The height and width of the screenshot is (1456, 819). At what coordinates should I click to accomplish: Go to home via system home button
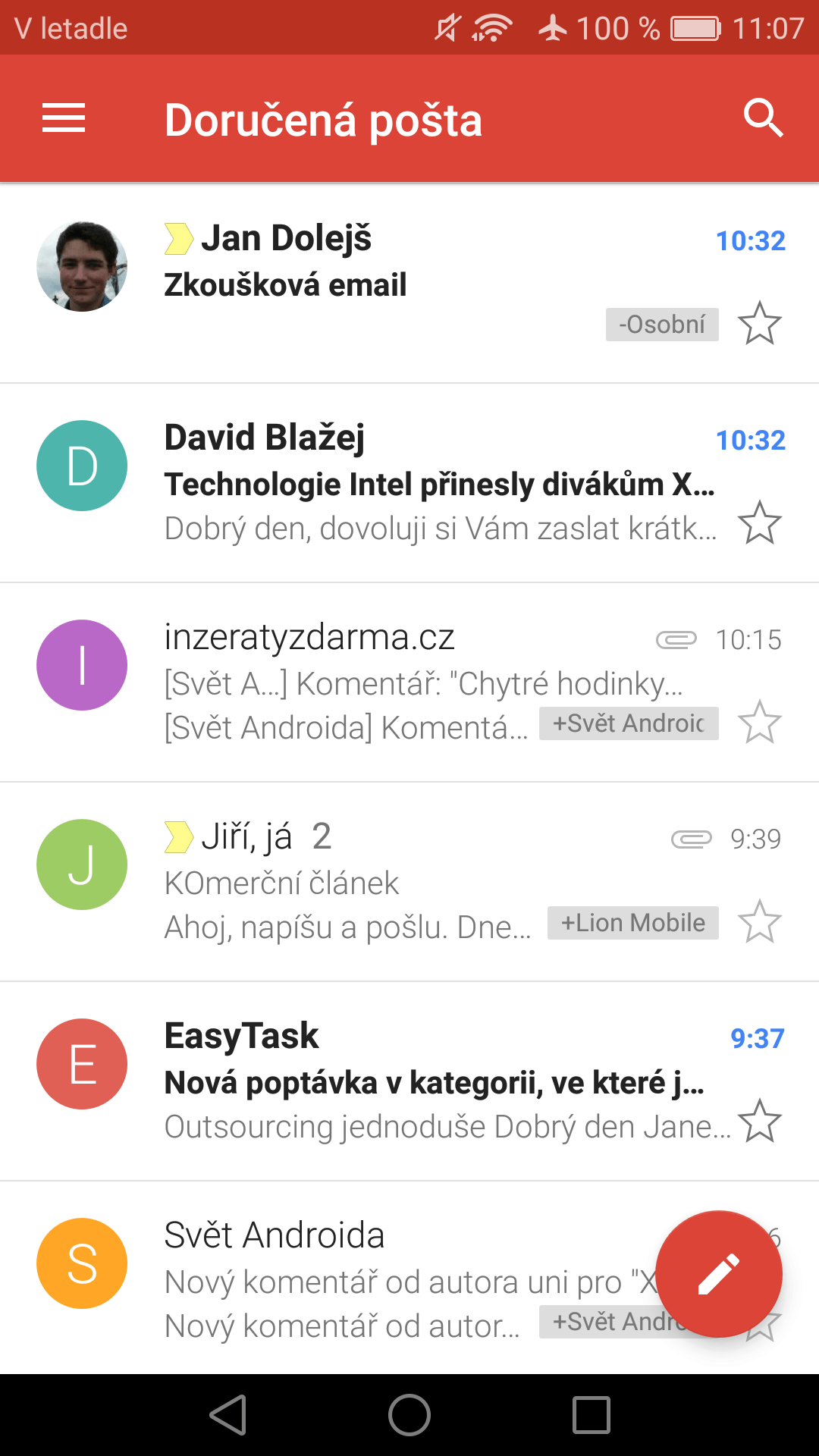click(x=409, y=1415)
